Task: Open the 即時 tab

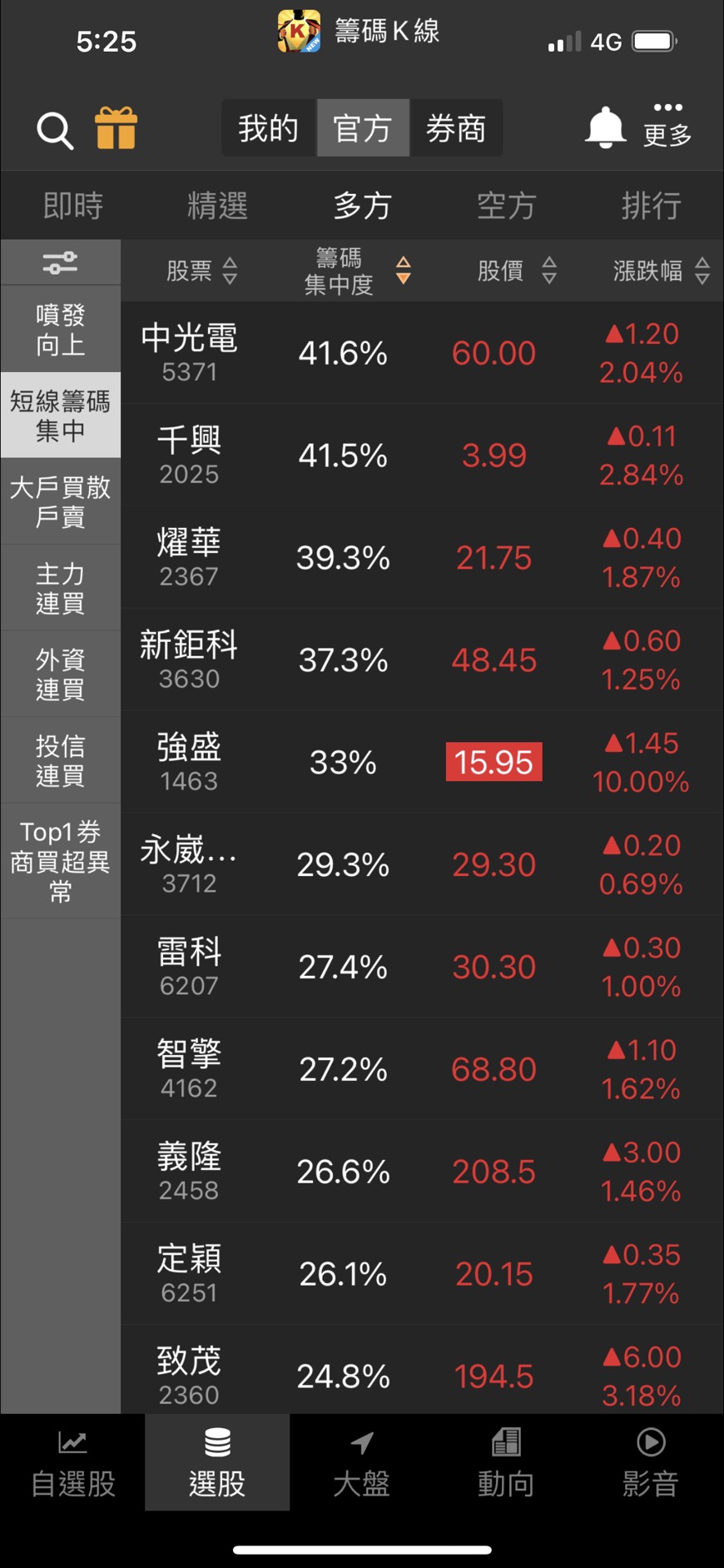Action: (x=73, y=206)
